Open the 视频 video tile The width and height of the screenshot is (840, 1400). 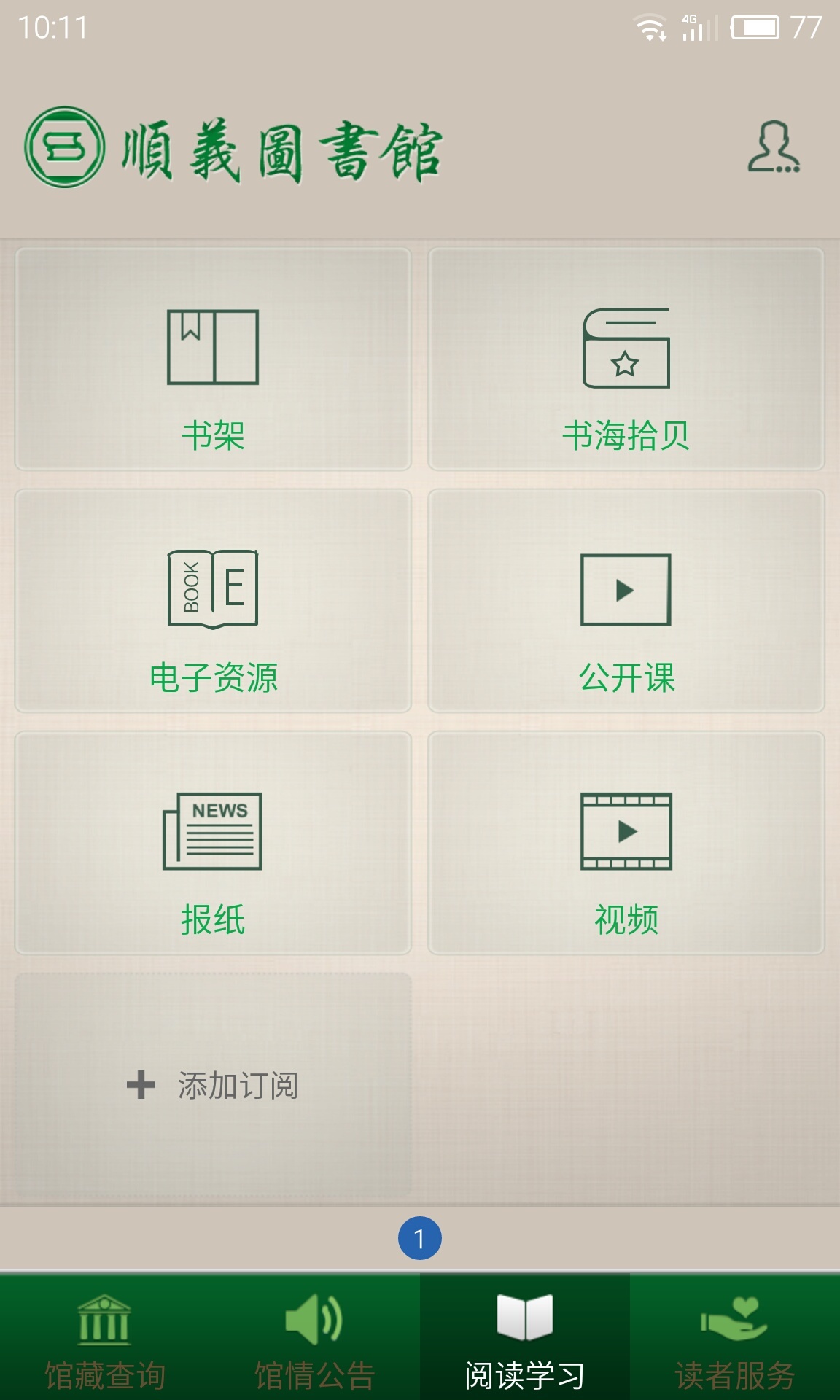626,843
